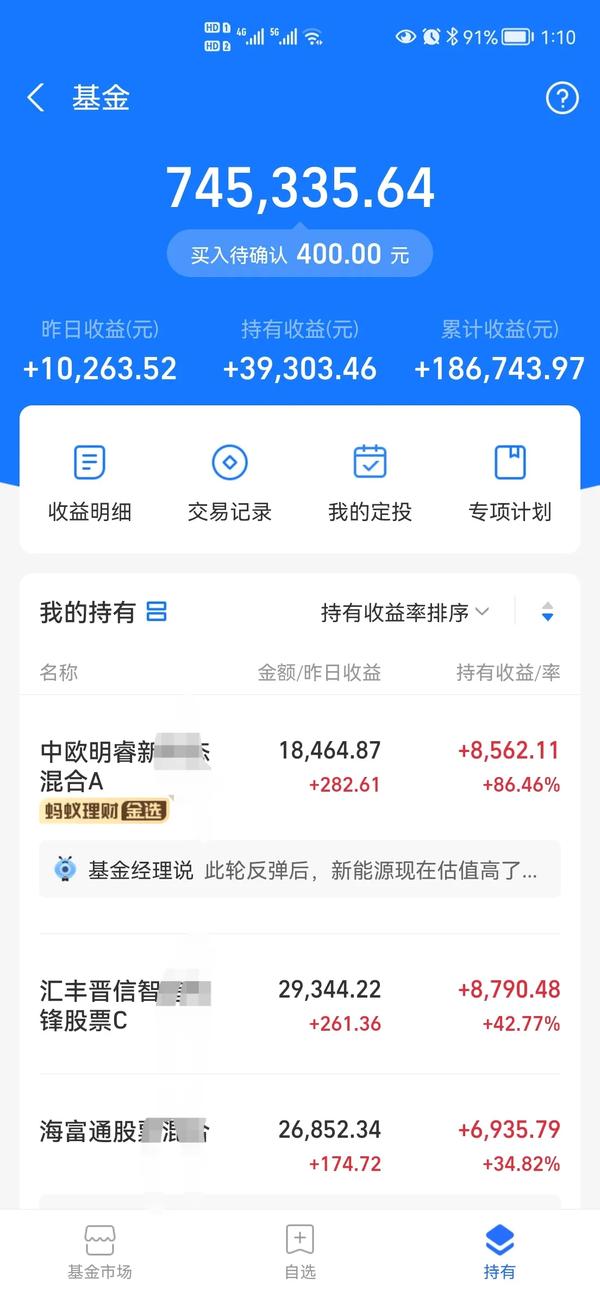Viewport: 600px width, 1291px height.
Task: Open 我的定投
Action: [370, 484]
